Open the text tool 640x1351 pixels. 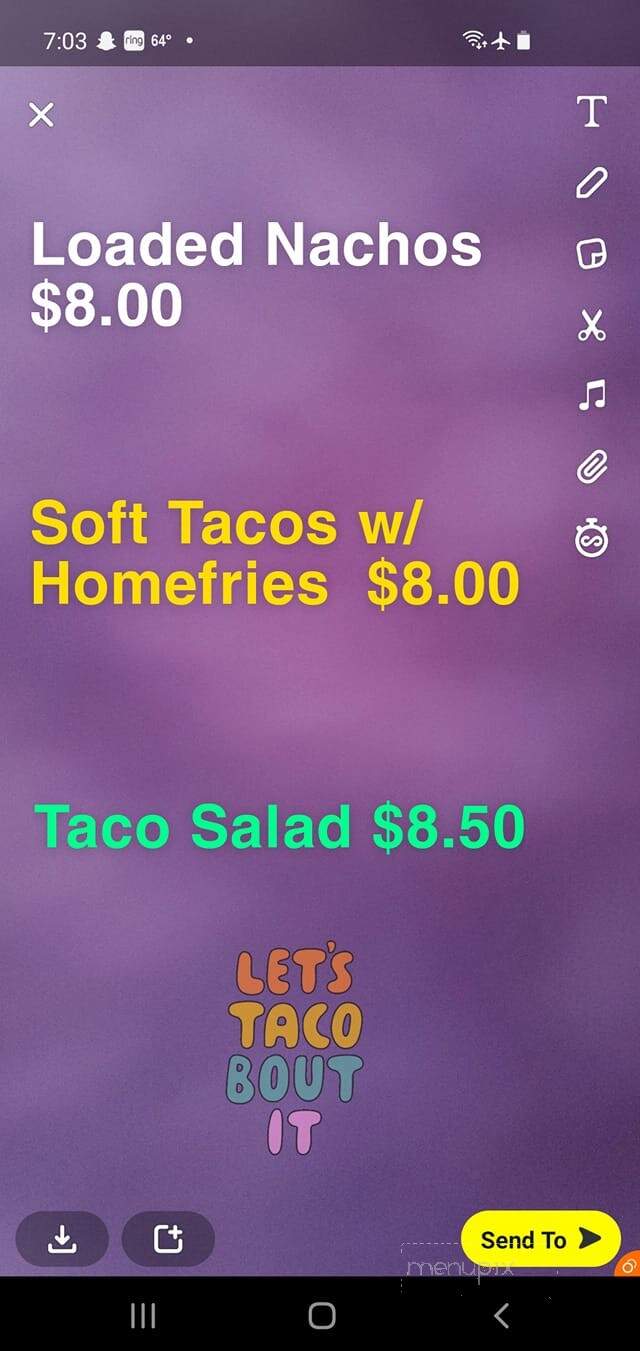(x=592, y=112)
